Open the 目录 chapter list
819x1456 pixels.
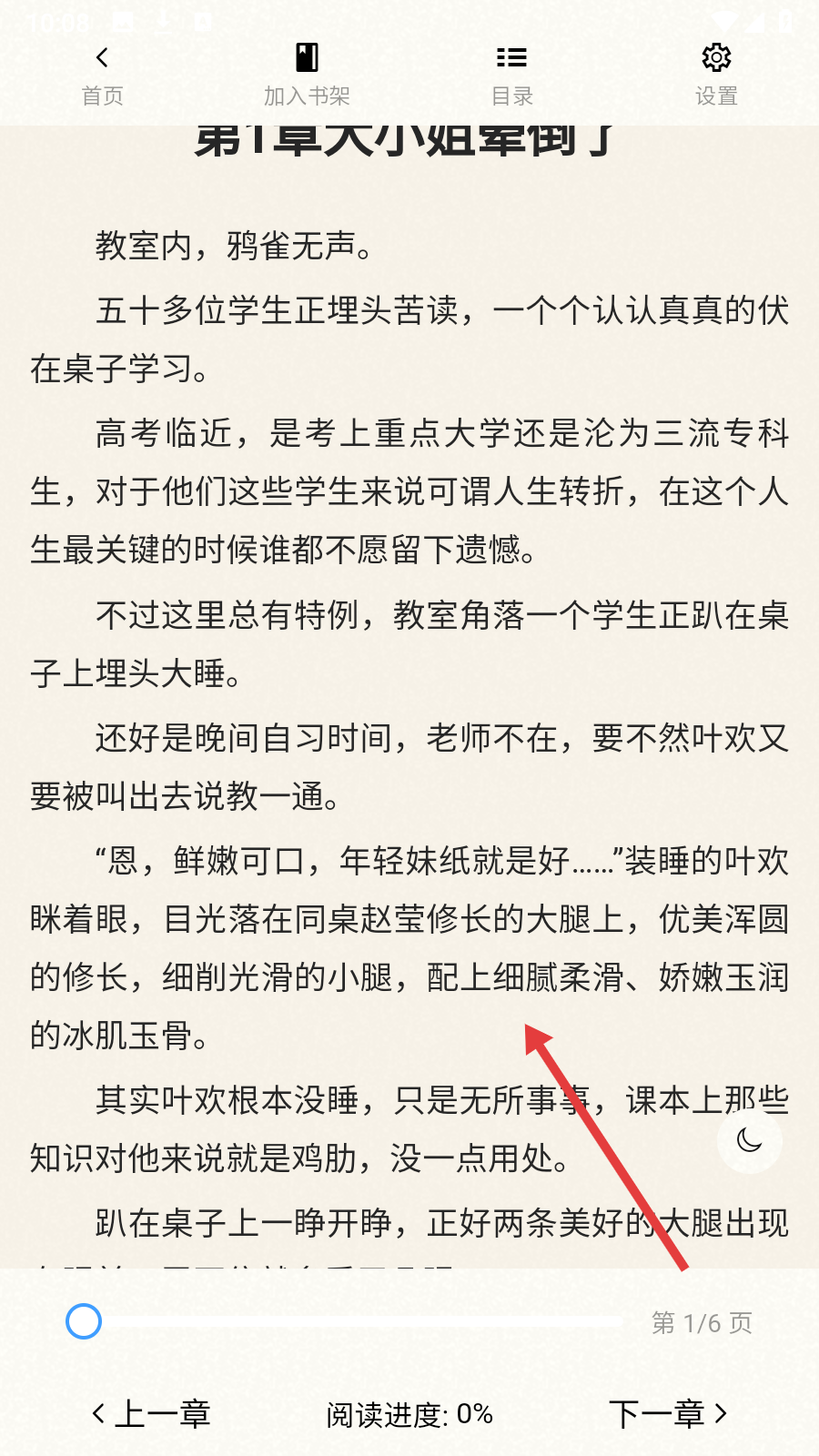click(x=511, y=76)
